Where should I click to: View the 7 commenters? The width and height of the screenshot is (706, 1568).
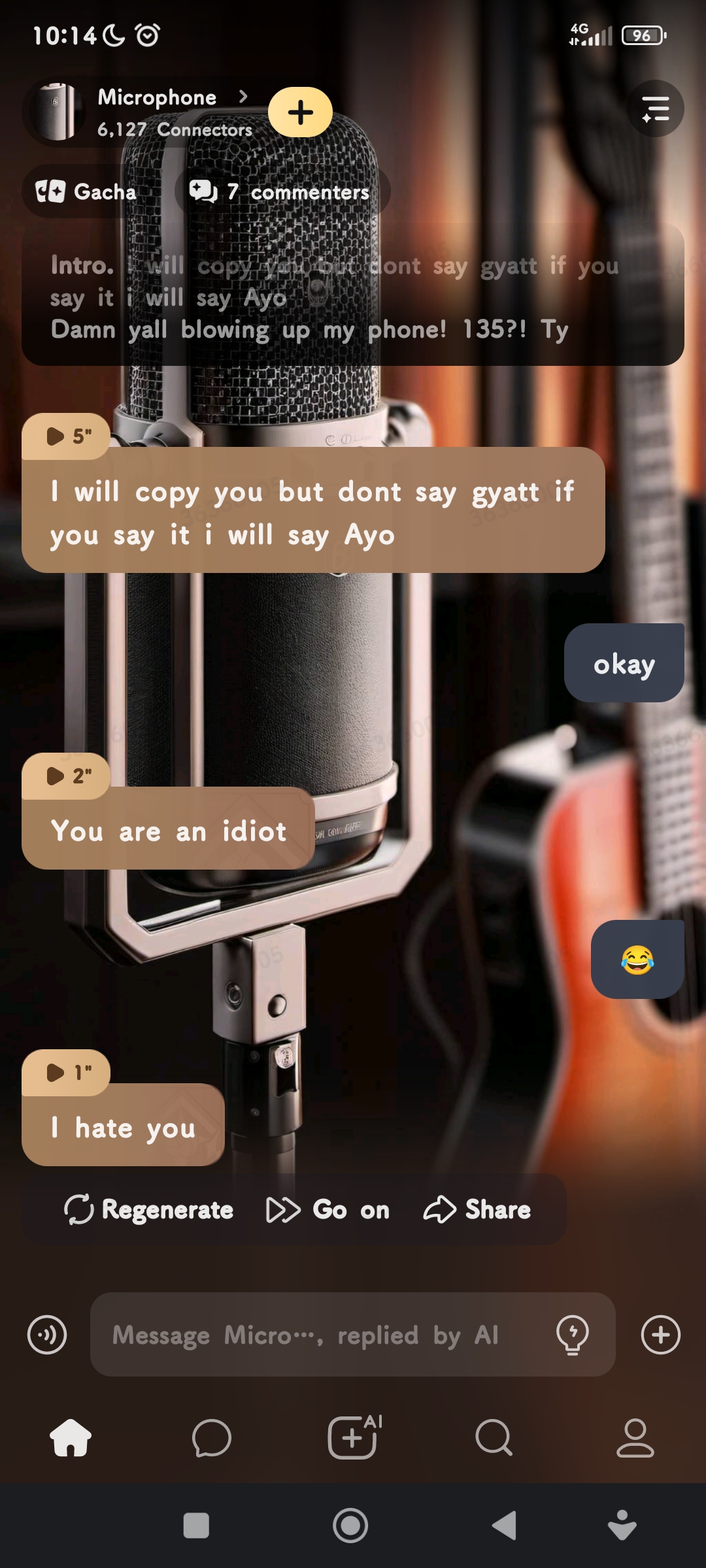point(281,192)
